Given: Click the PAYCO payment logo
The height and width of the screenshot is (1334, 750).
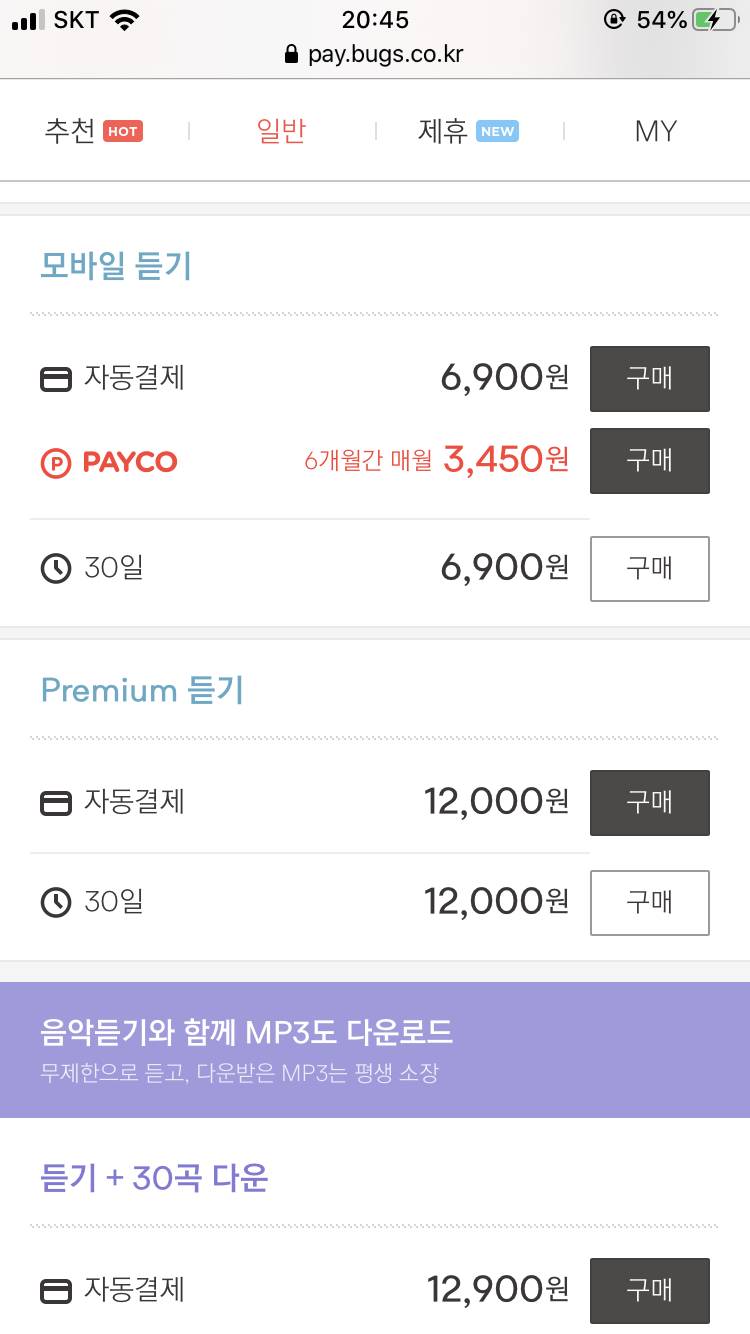Looking at the screenshot, I should click(x=108, y=461).
